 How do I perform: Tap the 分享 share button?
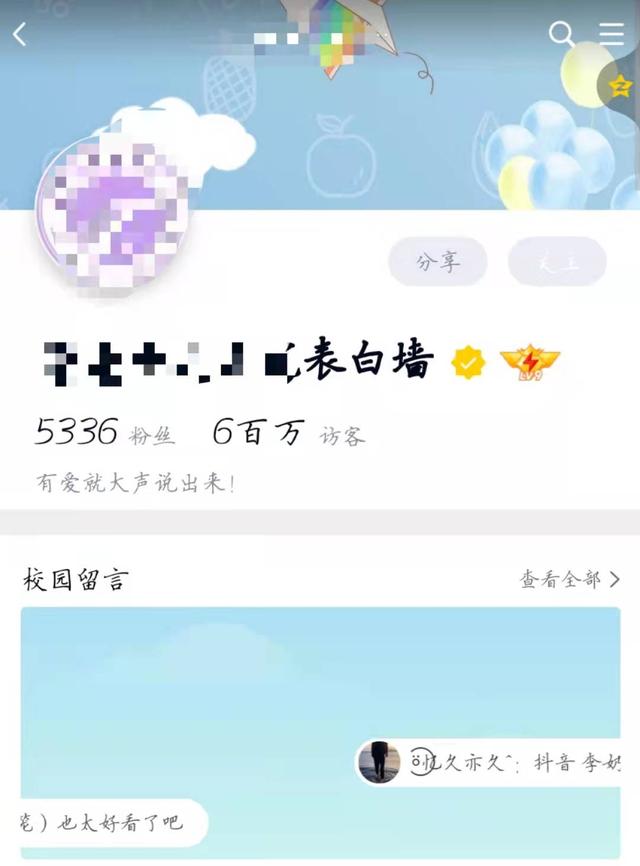(438, 261)
